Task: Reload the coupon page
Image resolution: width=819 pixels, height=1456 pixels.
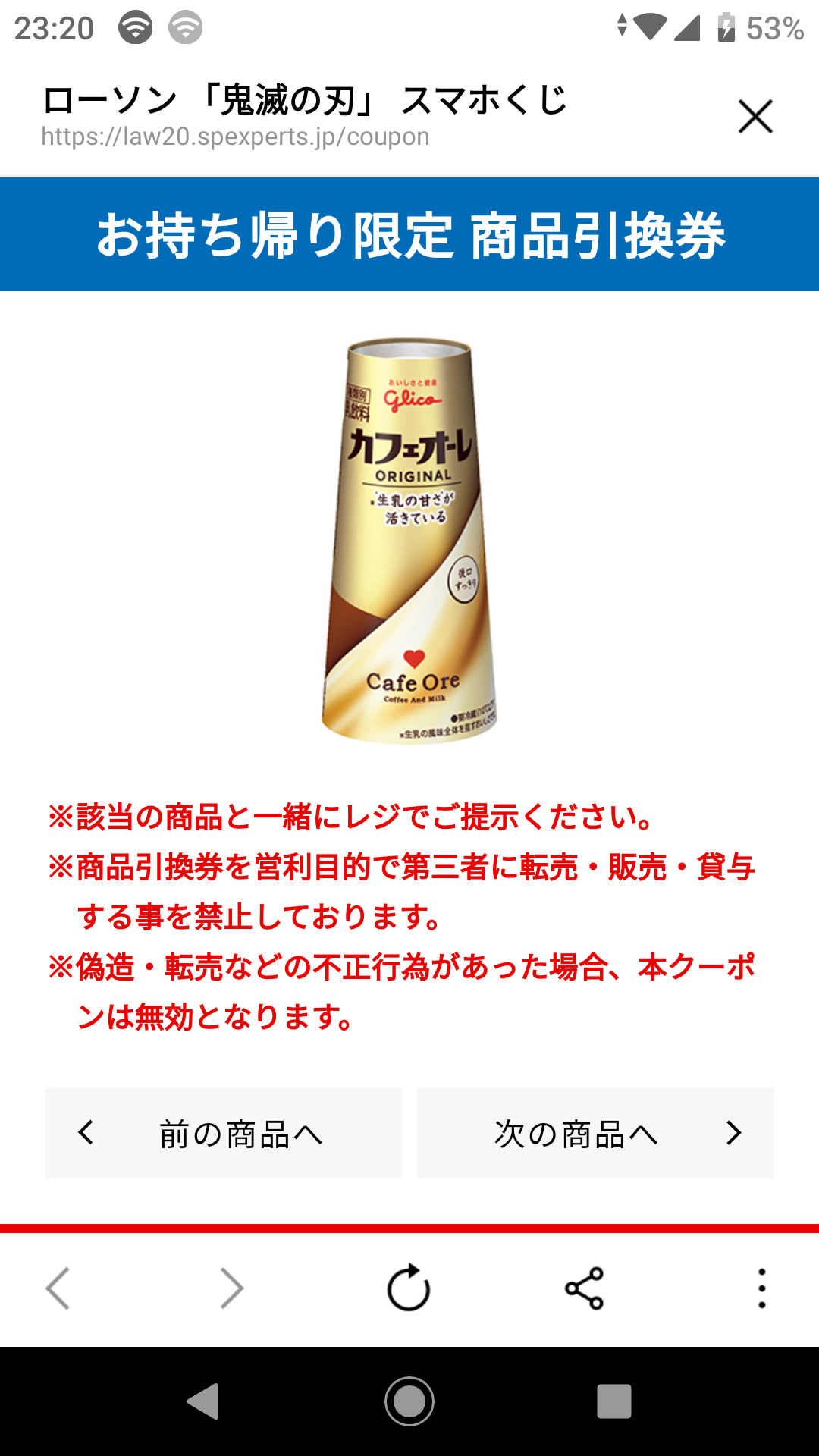Action: [x=409, y=1288]
